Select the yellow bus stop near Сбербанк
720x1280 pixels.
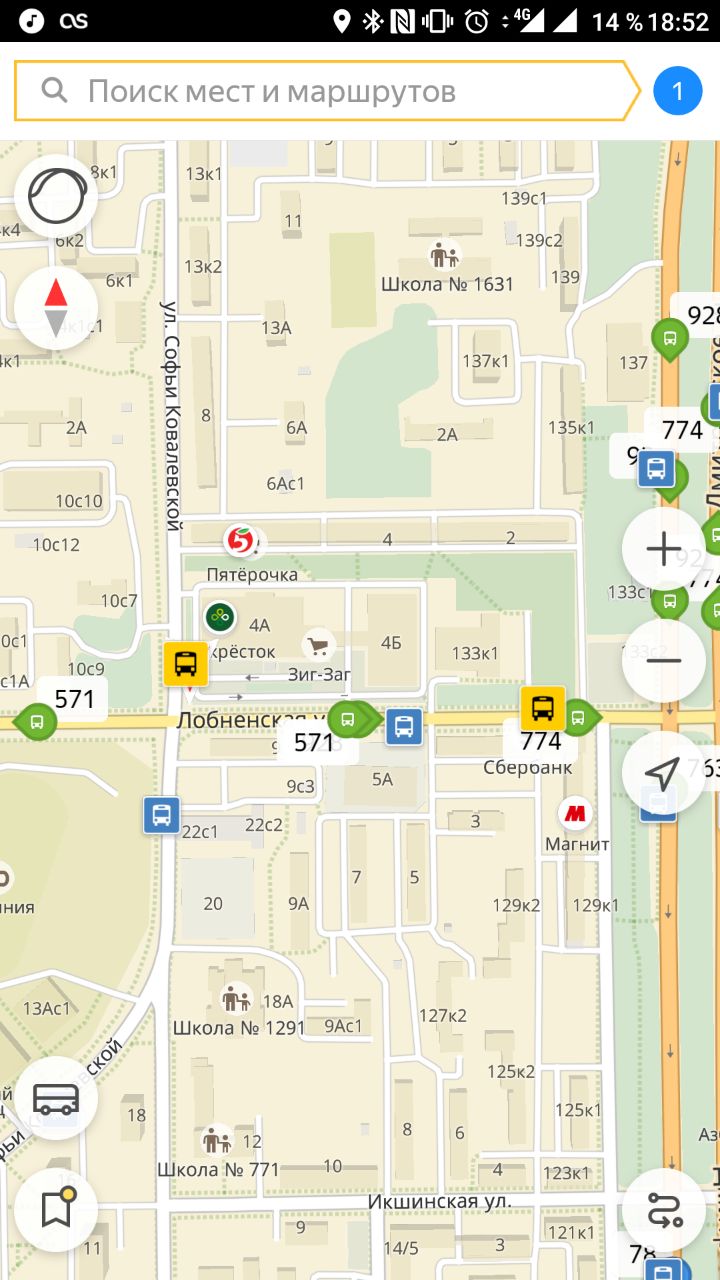[542, 708]
